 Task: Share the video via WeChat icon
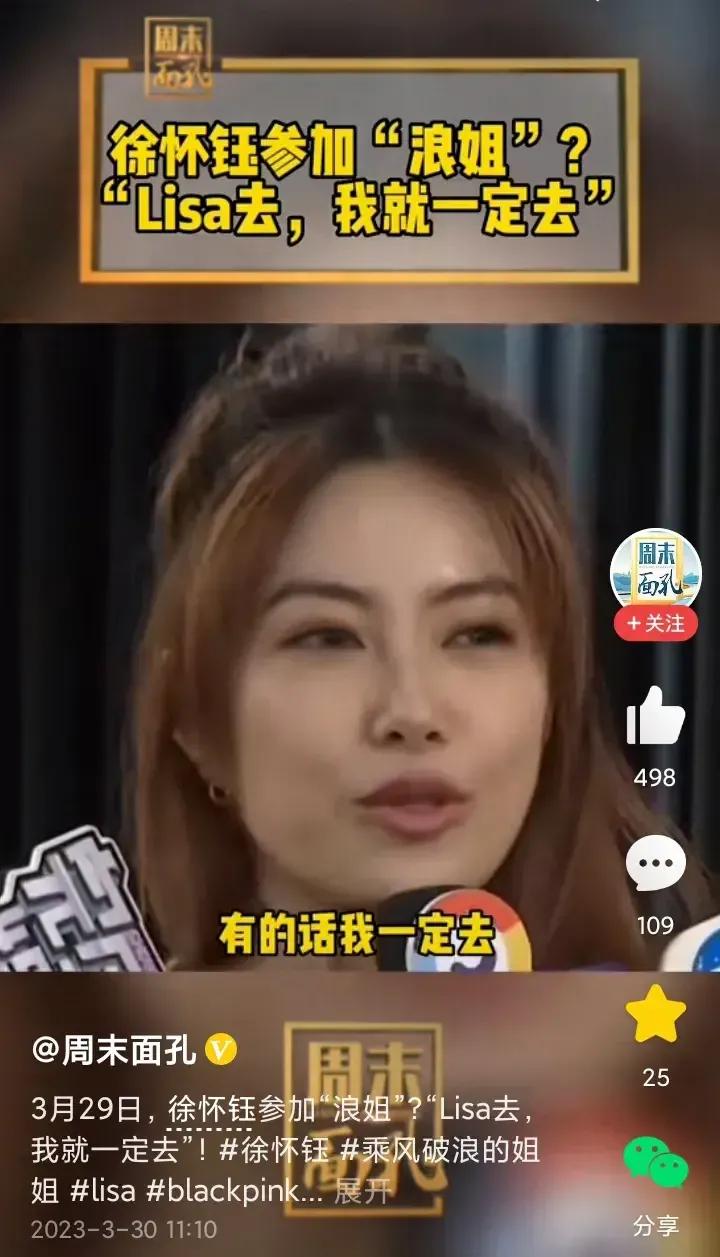[655, 1164]
